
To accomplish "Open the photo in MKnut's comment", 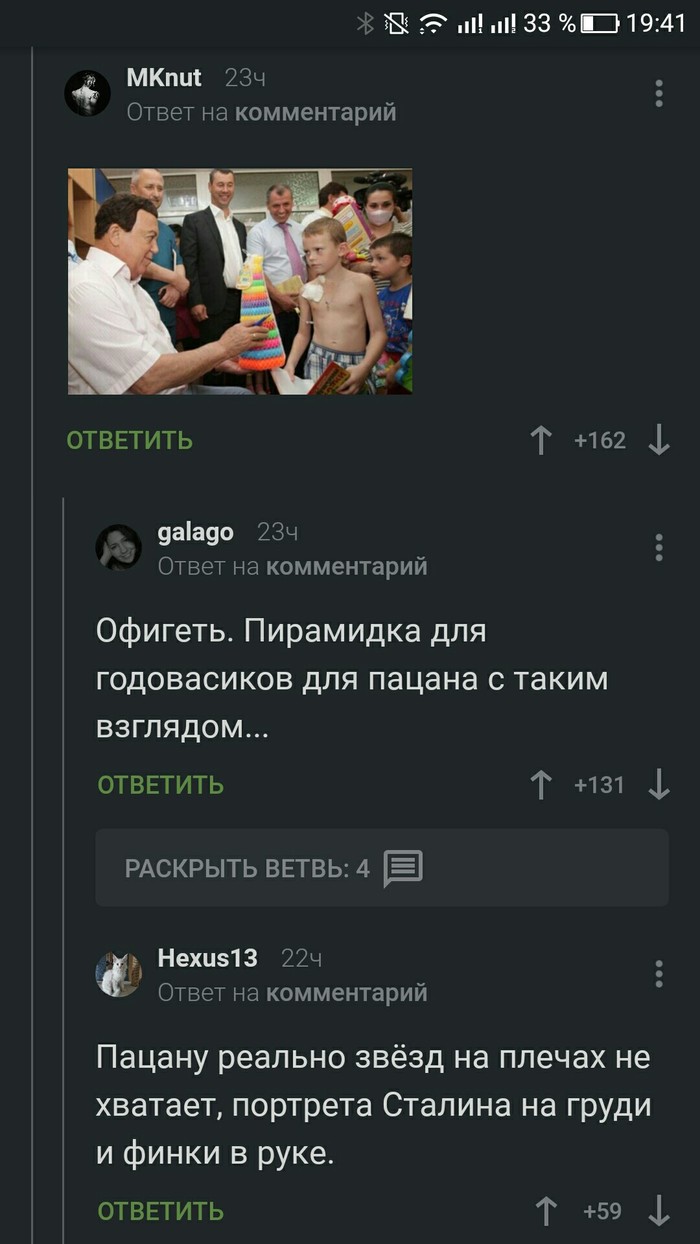I will [240, 281].
